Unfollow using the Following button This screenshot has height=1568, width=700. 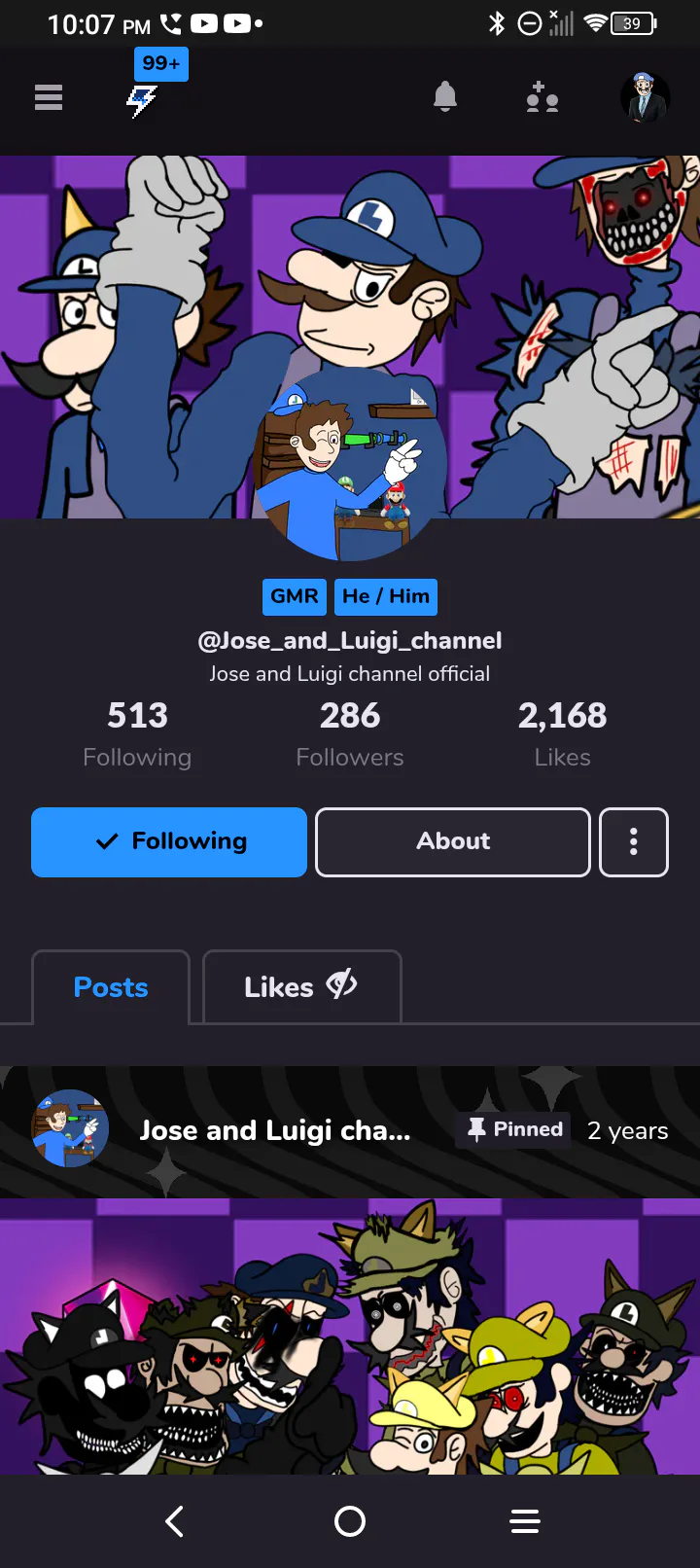[x=169, y=842]
